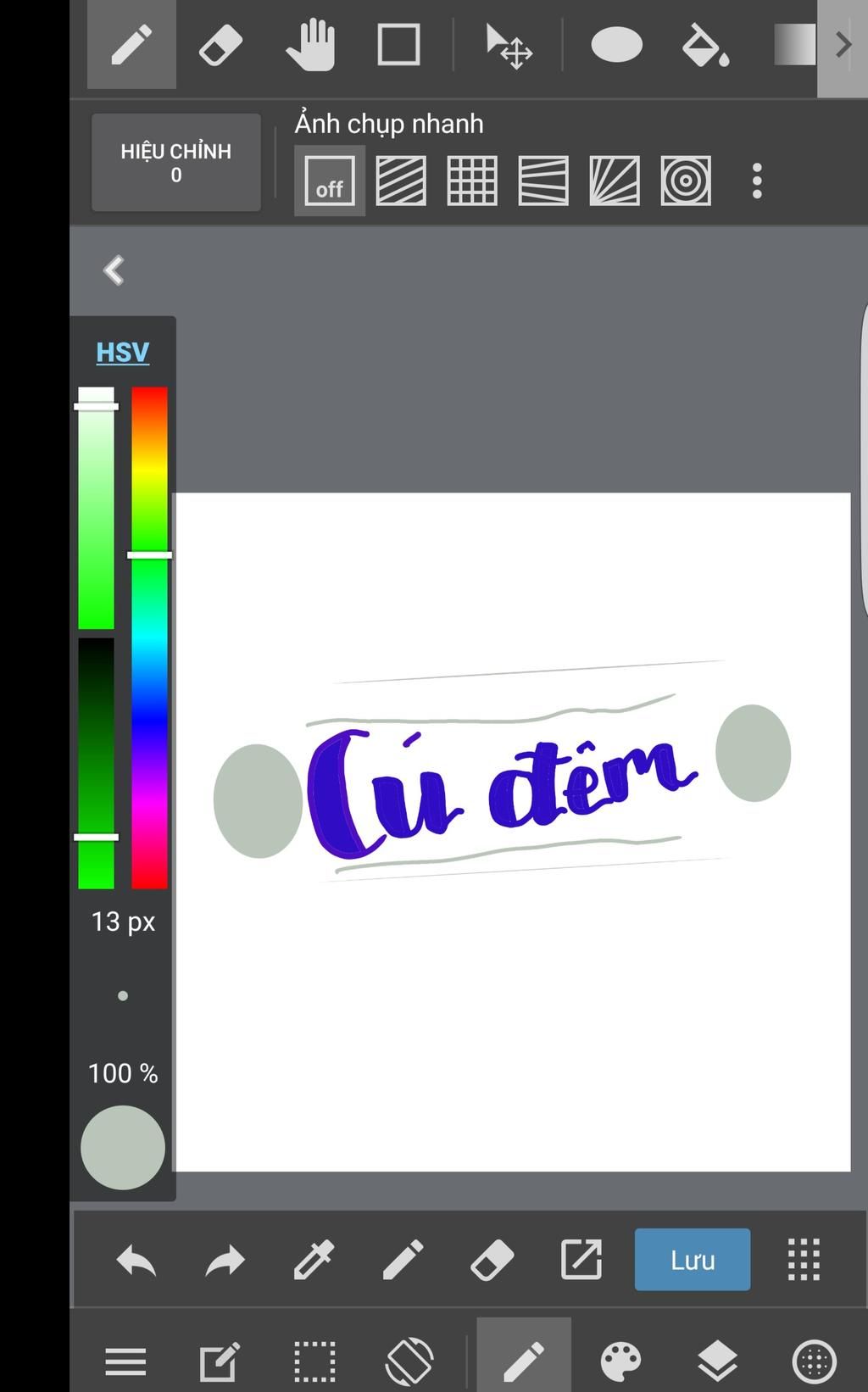Choose the hand pan tool
The height and width of the screenshot is (1392, 868).
(x=310, y=45)
